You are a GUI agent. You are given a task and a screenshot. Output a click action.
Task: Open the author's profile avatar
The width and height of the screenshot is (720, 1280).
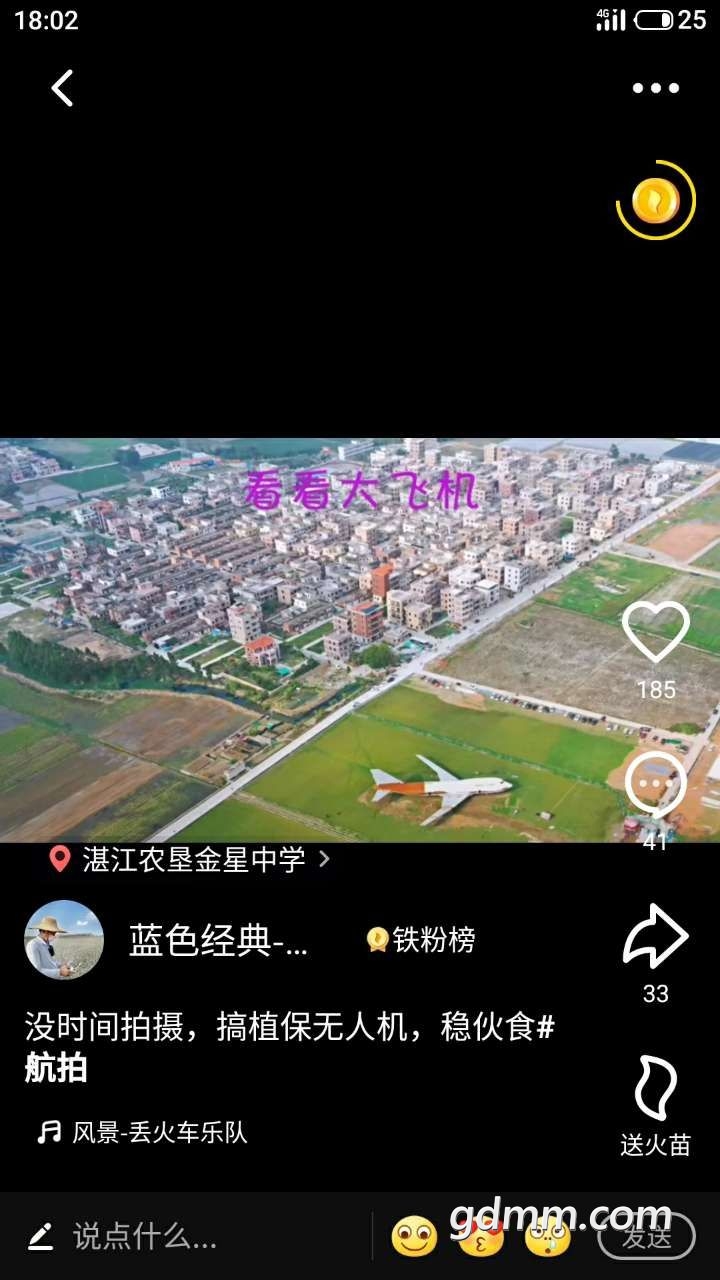[x=64, y=940]
